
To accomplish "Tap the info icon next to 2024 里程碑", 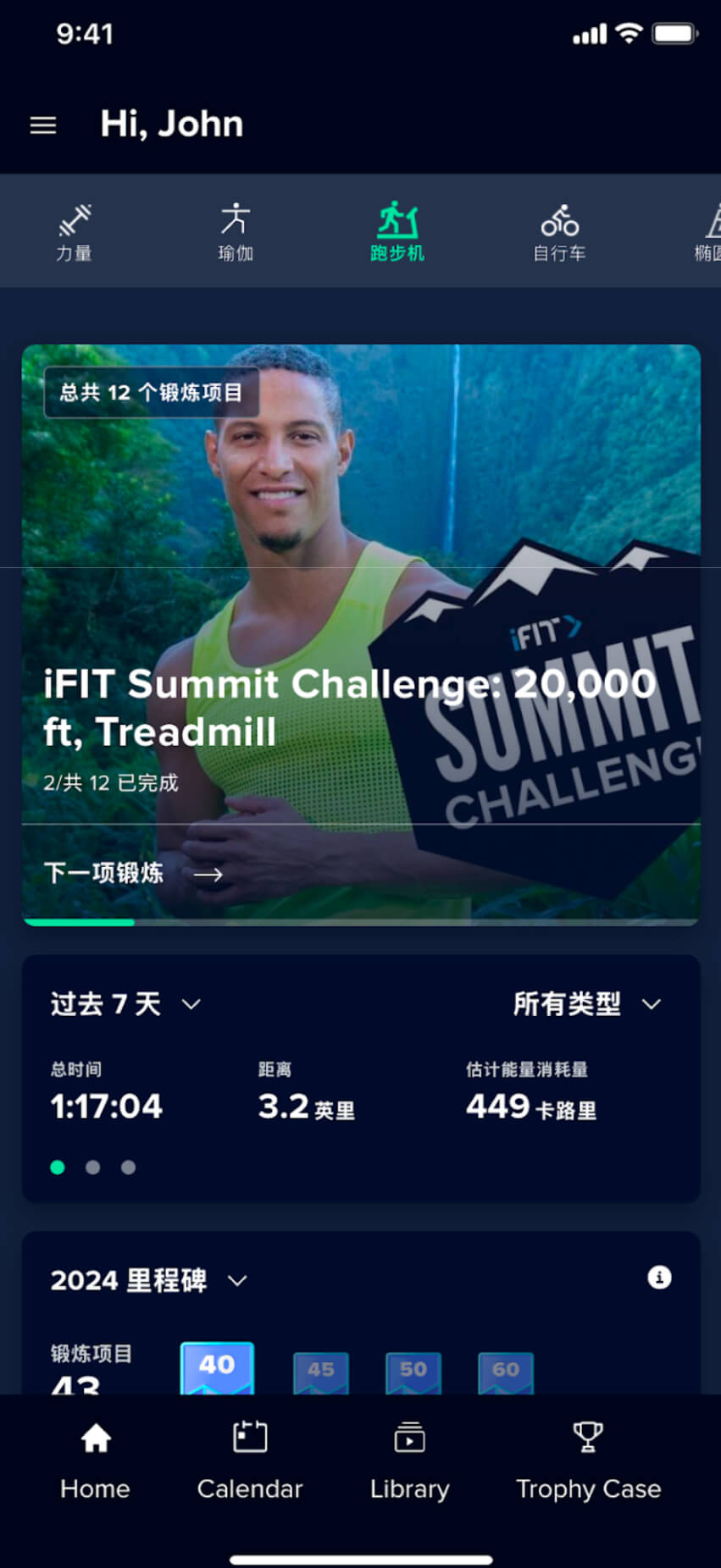I will pyautogui.click(x=659, y=1278).
